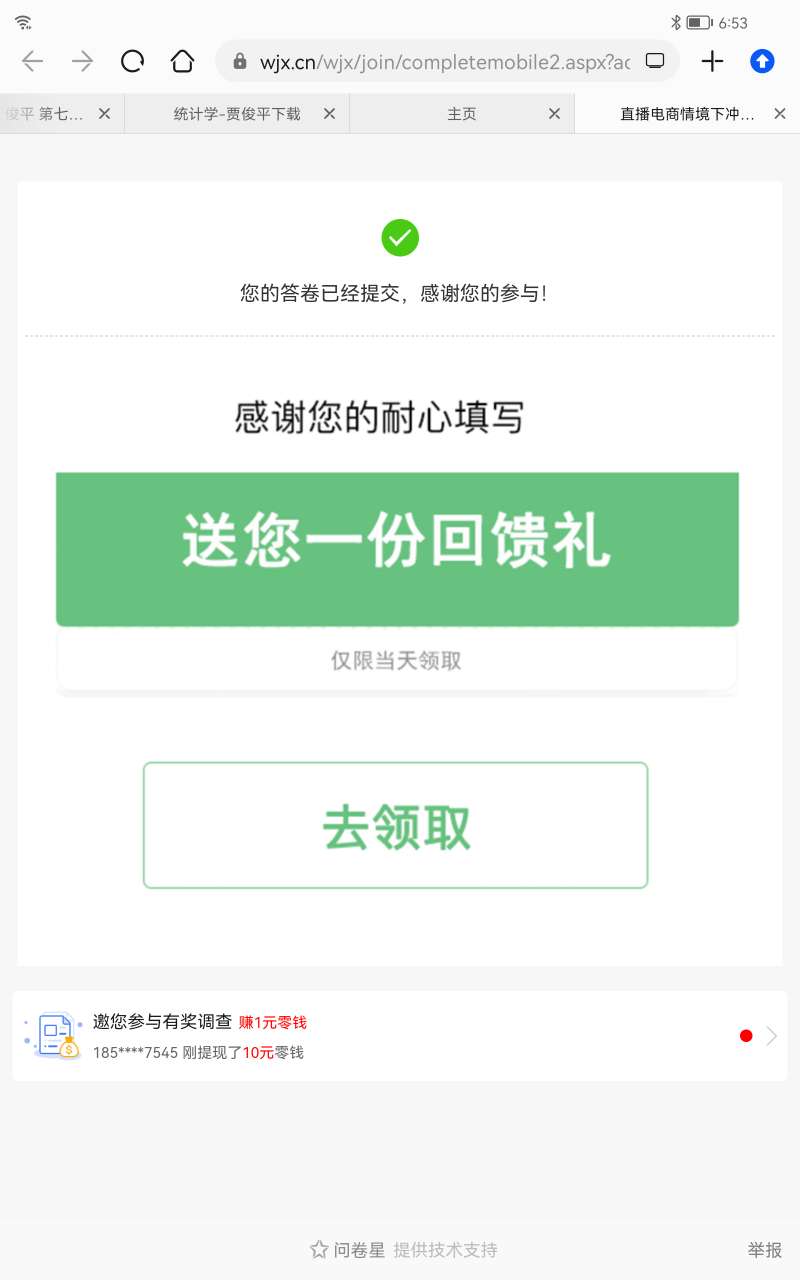
Task: Switch to the 主页 tab
Action: click(x=461, y=114)
